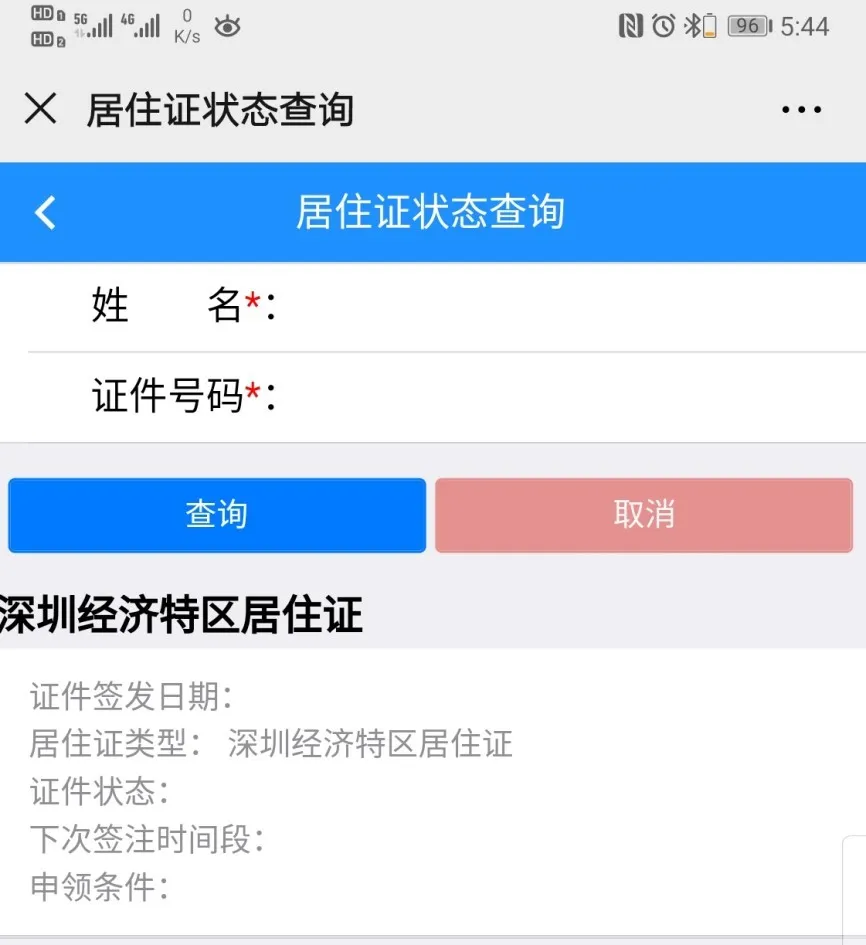Open the three-dot overflow menu
This screenshot has width=866, height=945.
(x=801, y=110)
